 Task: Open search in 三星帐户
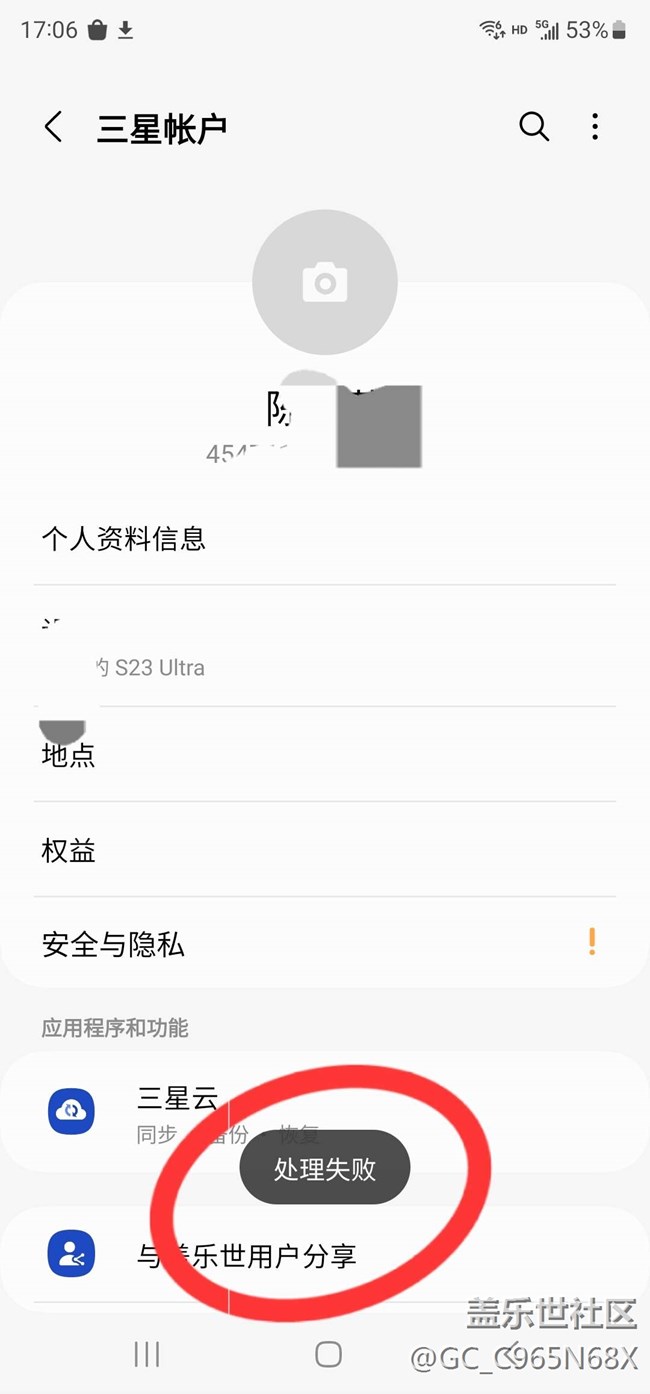(x=534, y=127)
